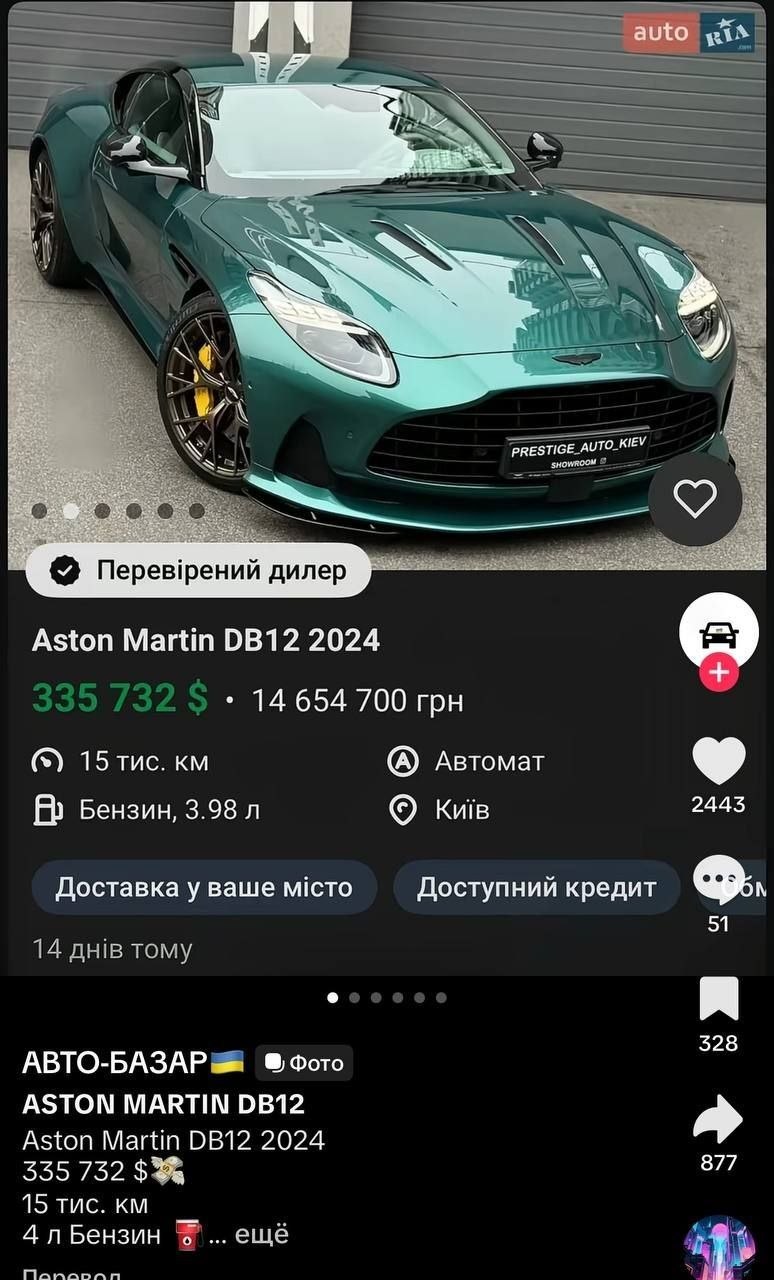Tap the «Перевод» translate link

(x=72, y=1273)
